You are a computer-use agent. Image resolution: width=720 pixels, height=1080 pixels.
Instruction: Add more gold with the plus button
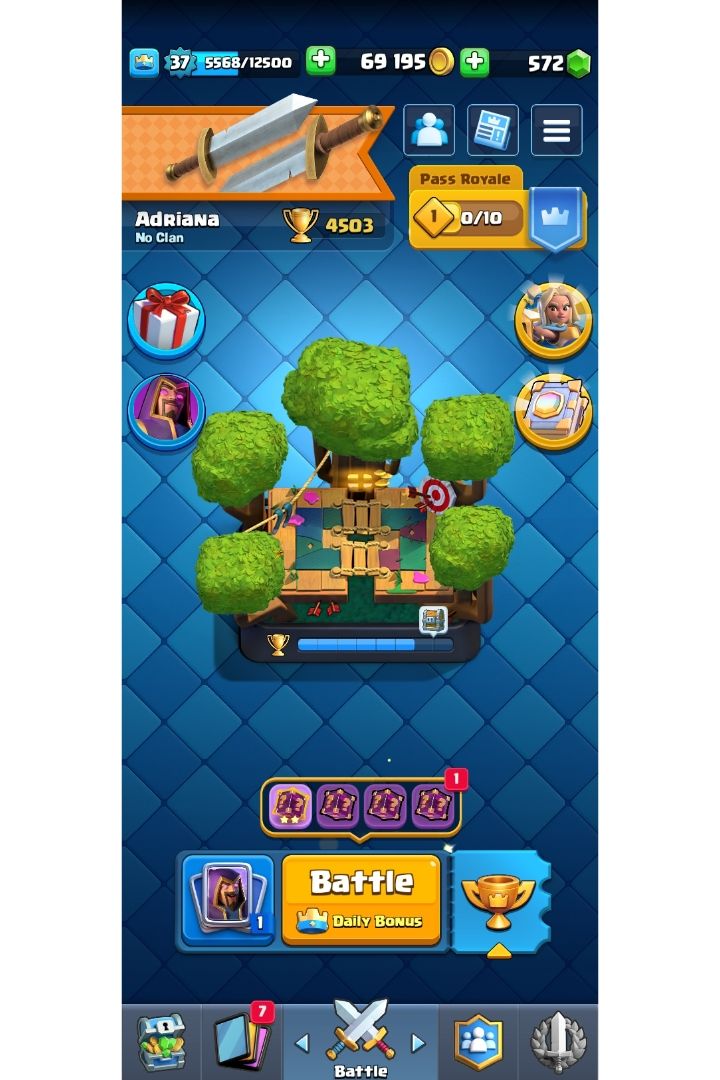[321, 62]
